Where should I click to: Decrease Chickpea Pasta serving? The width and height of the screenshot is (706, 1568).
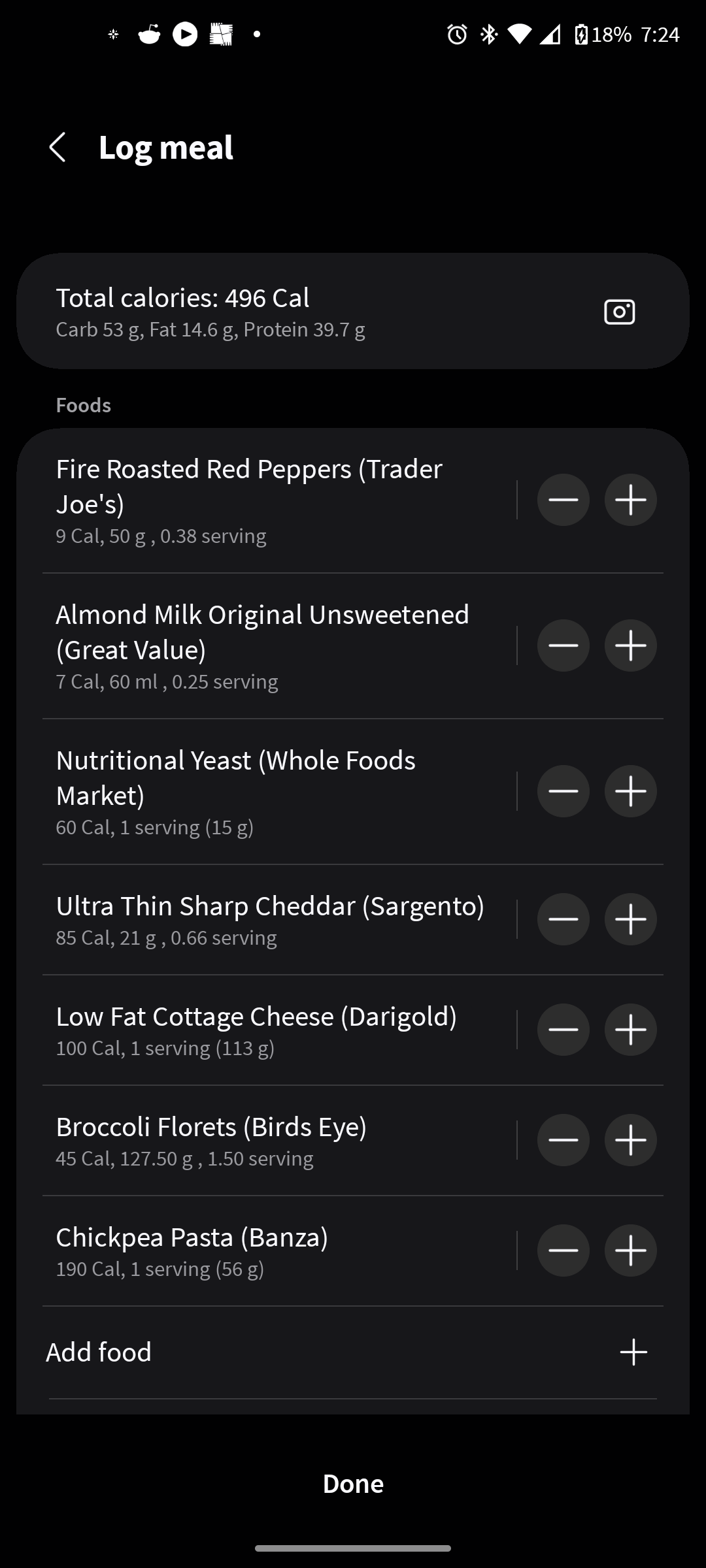click(563, 1250)
